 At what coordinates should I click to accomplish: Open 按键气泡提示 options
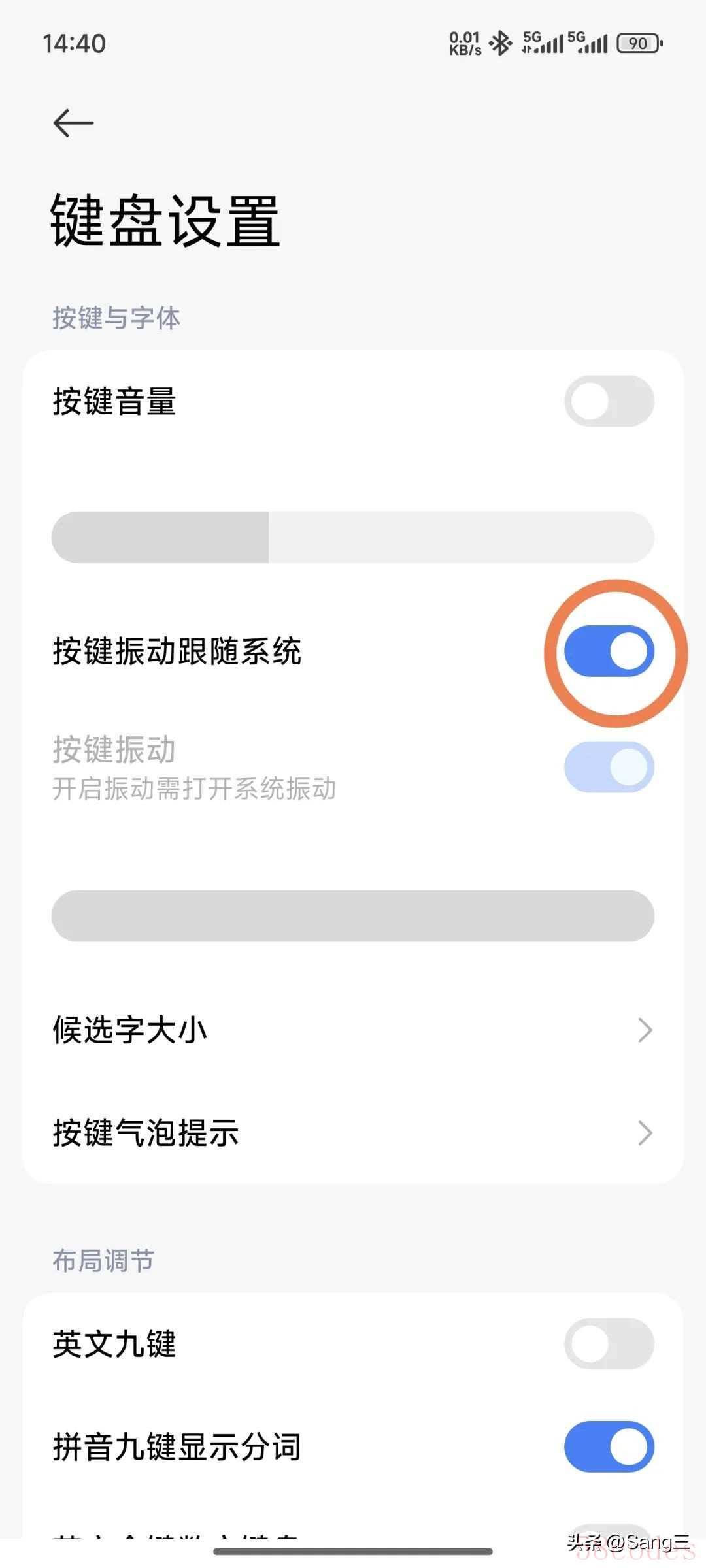[353, 1133]
